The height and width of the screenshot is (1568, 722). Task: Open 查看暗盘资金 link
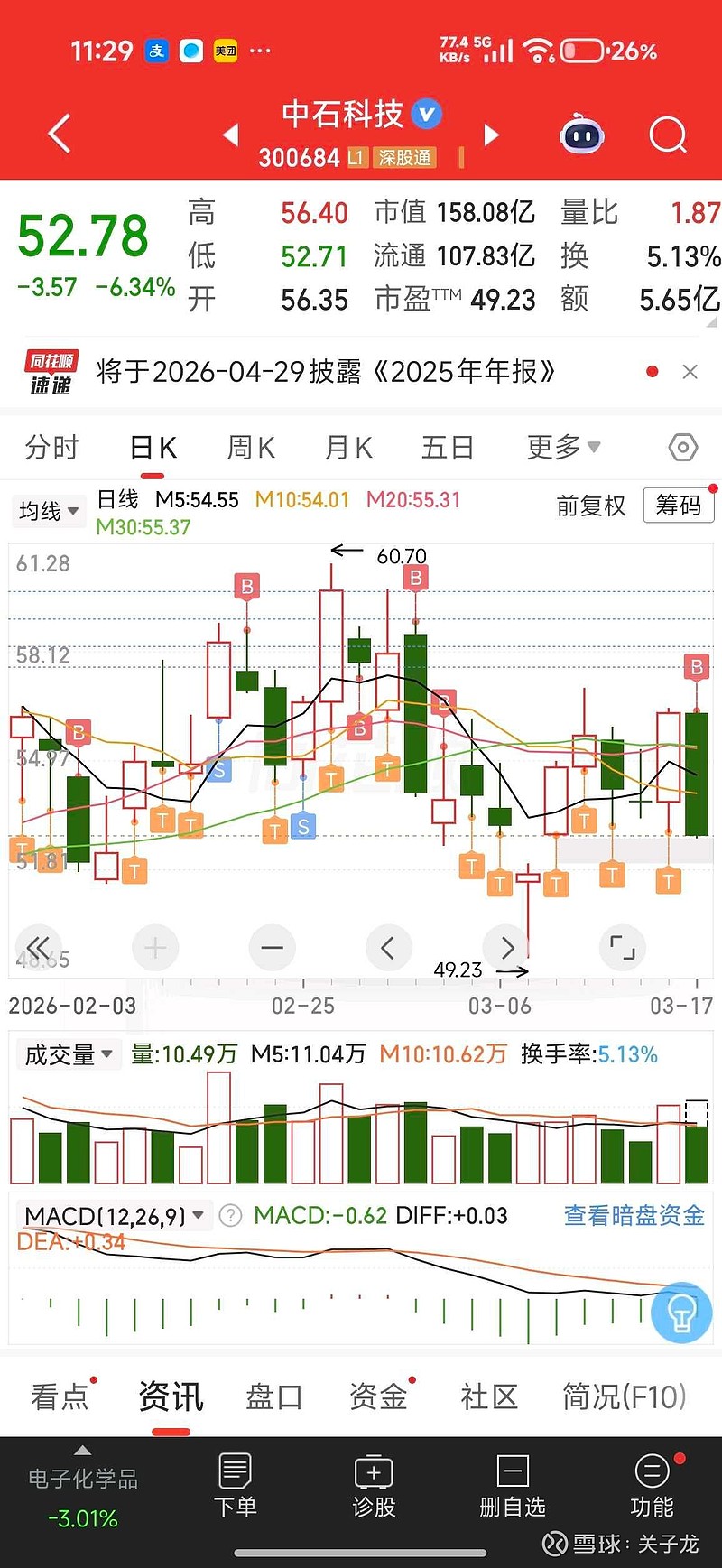[x=634, y=1216]
